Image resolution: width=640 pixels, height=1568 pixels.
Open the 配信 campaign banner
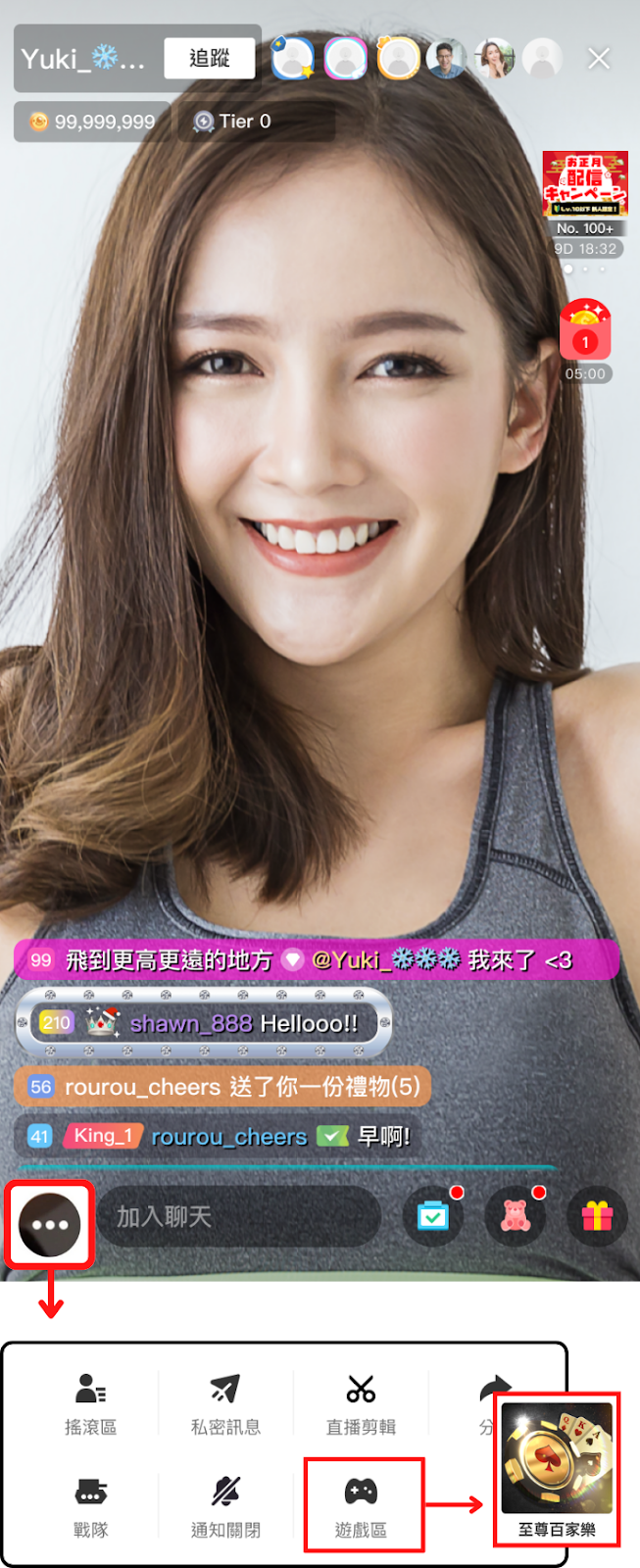[585, 185]
